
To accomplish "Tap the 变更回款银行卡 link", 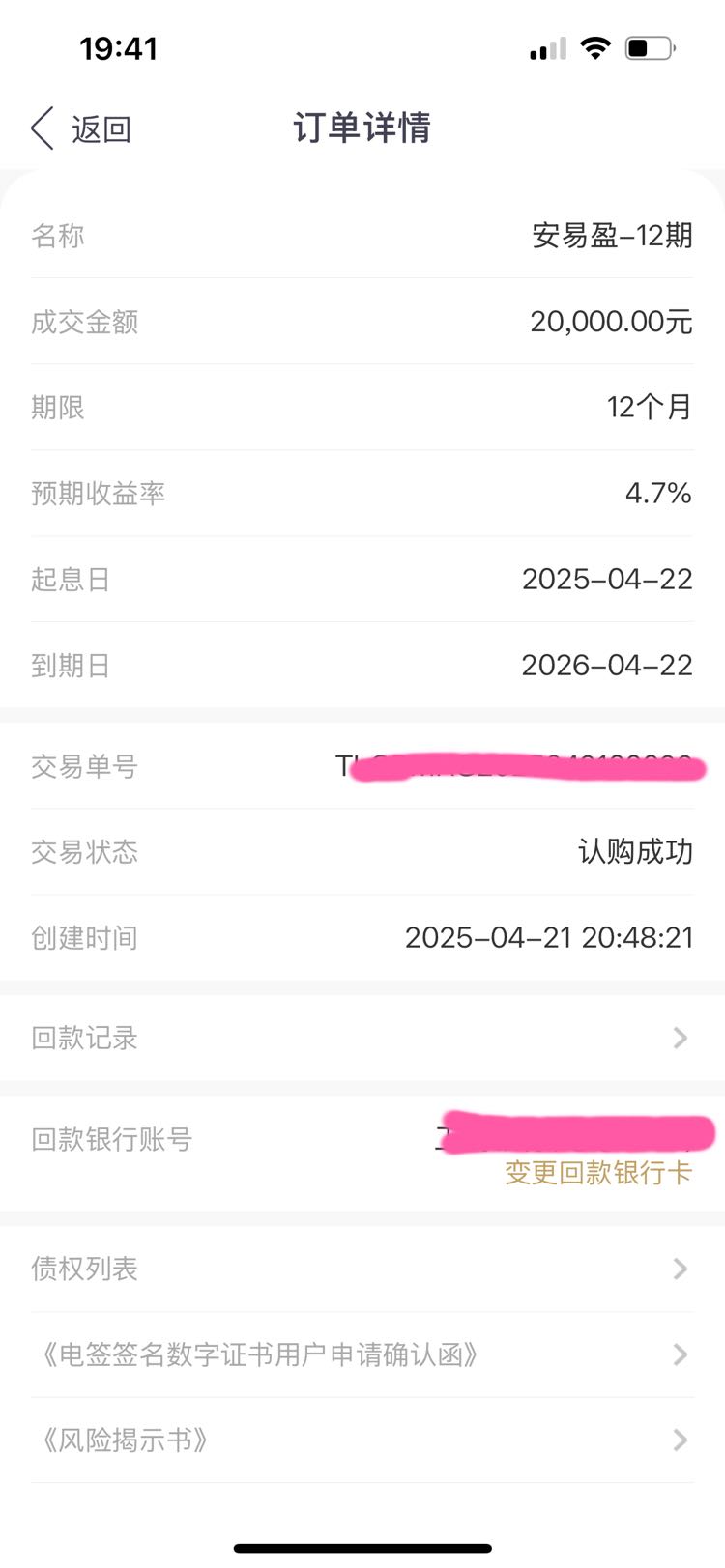I will 598,1173.
